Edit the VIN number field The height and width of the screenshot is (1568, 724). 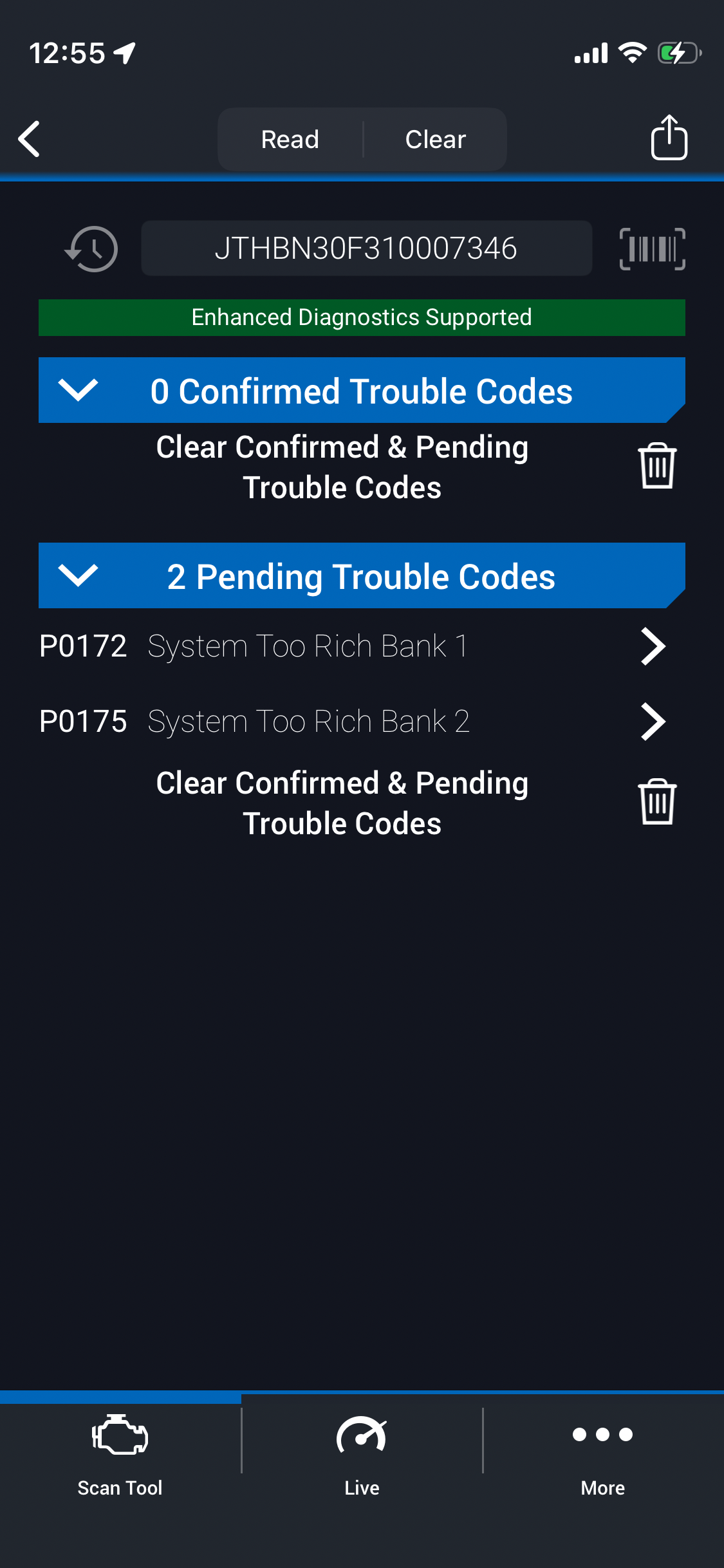(366, 248)
